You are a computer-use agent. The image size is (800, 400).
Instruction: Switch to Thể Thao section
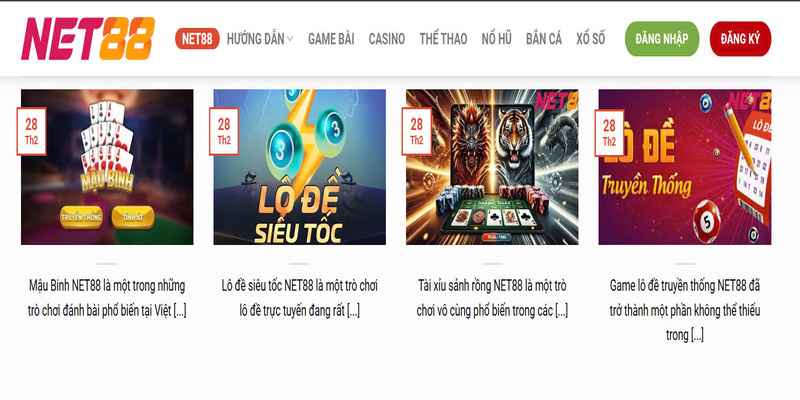(443, 39)
